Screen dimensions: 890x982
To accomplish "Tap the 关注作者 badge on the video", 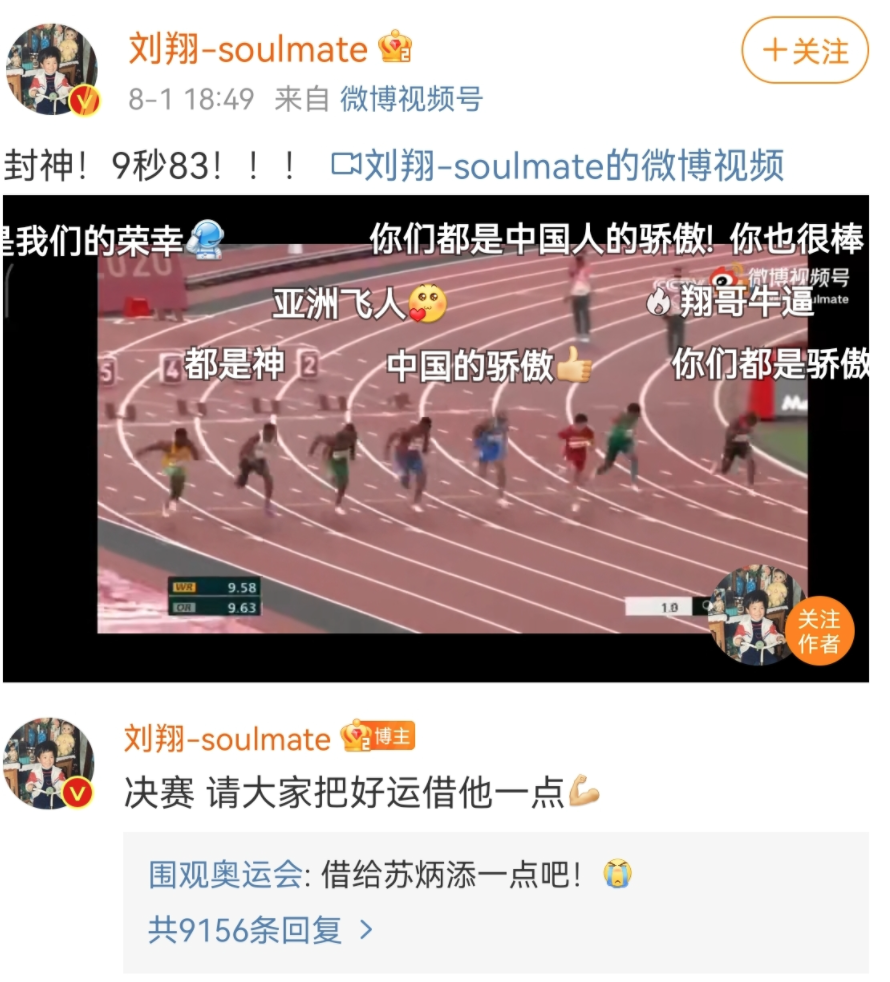I will [x=818, y=631].
